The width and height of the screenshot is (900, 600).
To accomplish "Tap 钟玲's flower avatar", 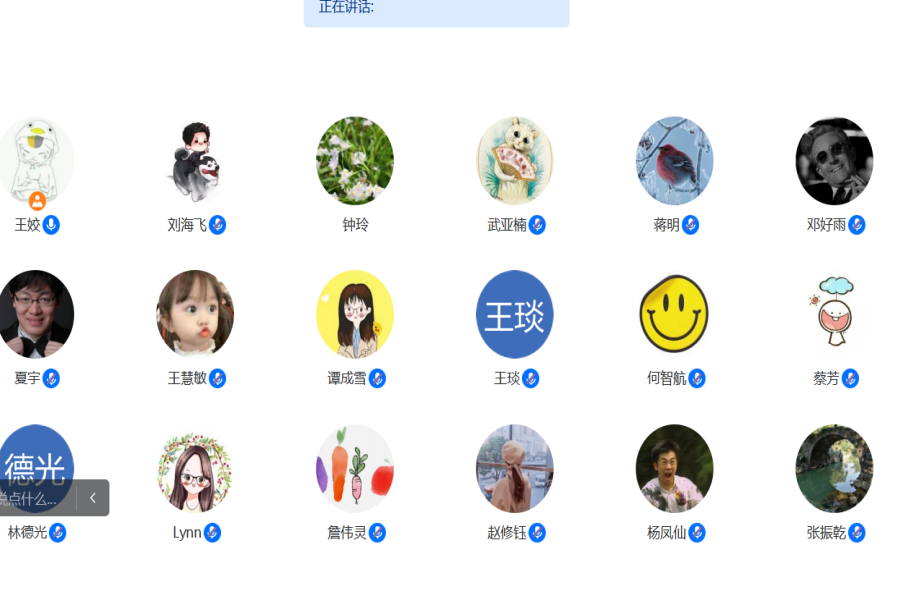I will click(355, 160).
